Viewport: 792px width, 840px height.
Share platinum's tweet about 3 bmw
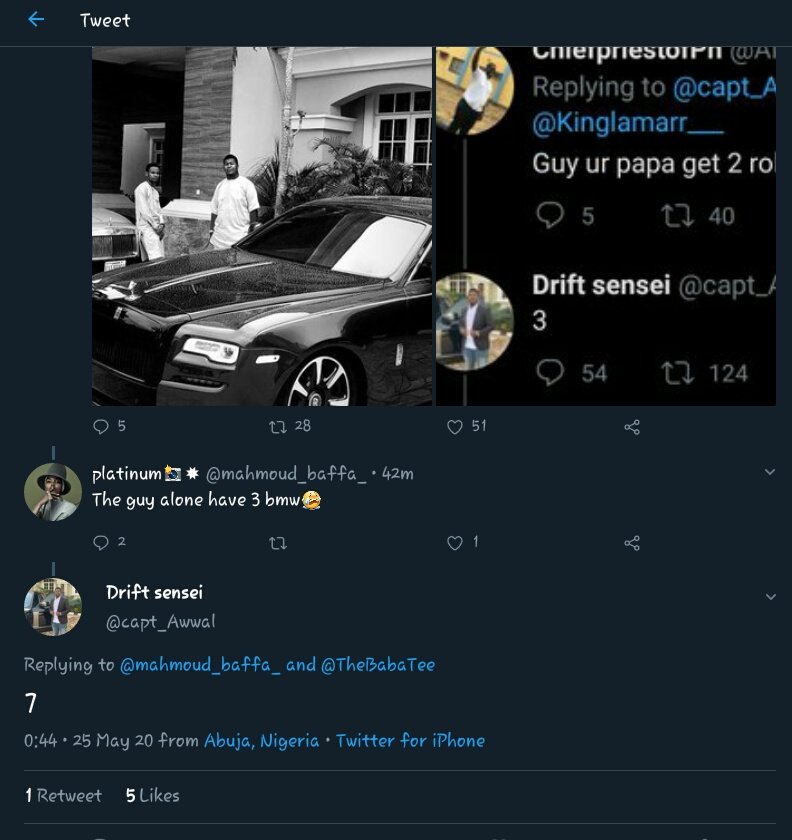pos(632,543)
